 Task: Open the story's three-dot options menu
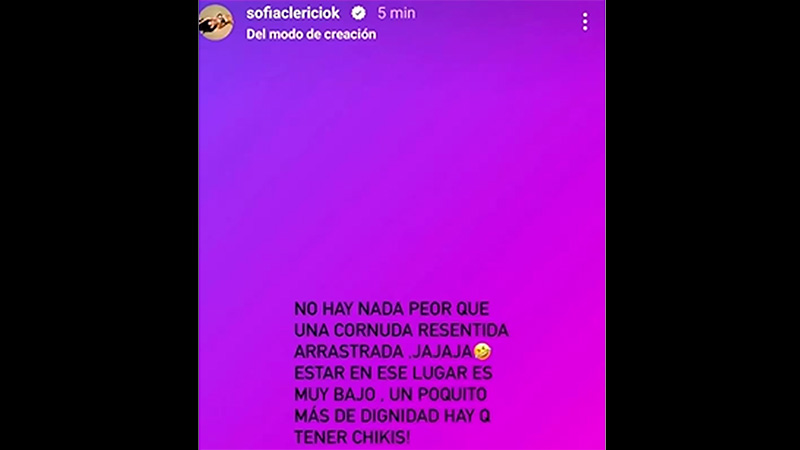click(x=585, y=22)
